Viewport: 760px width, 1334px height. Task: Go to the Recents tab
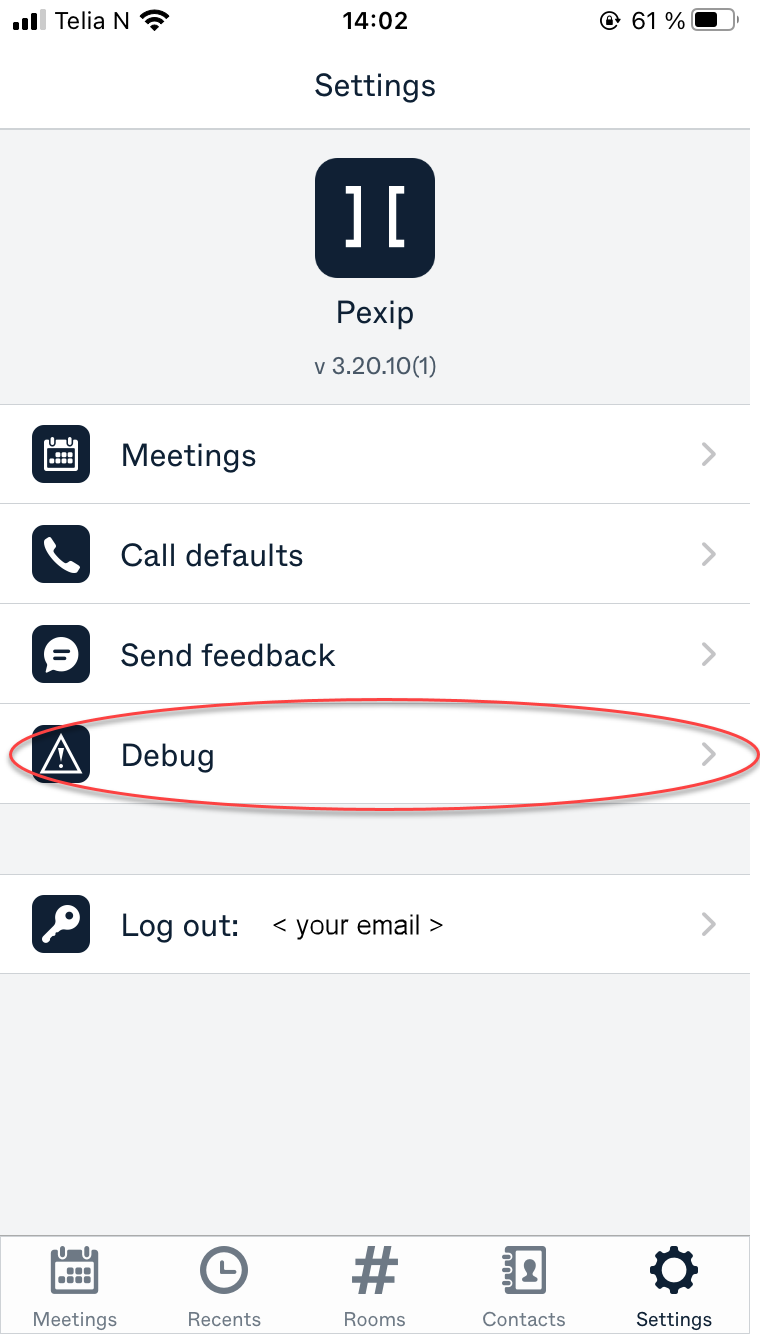point(224,1286)
